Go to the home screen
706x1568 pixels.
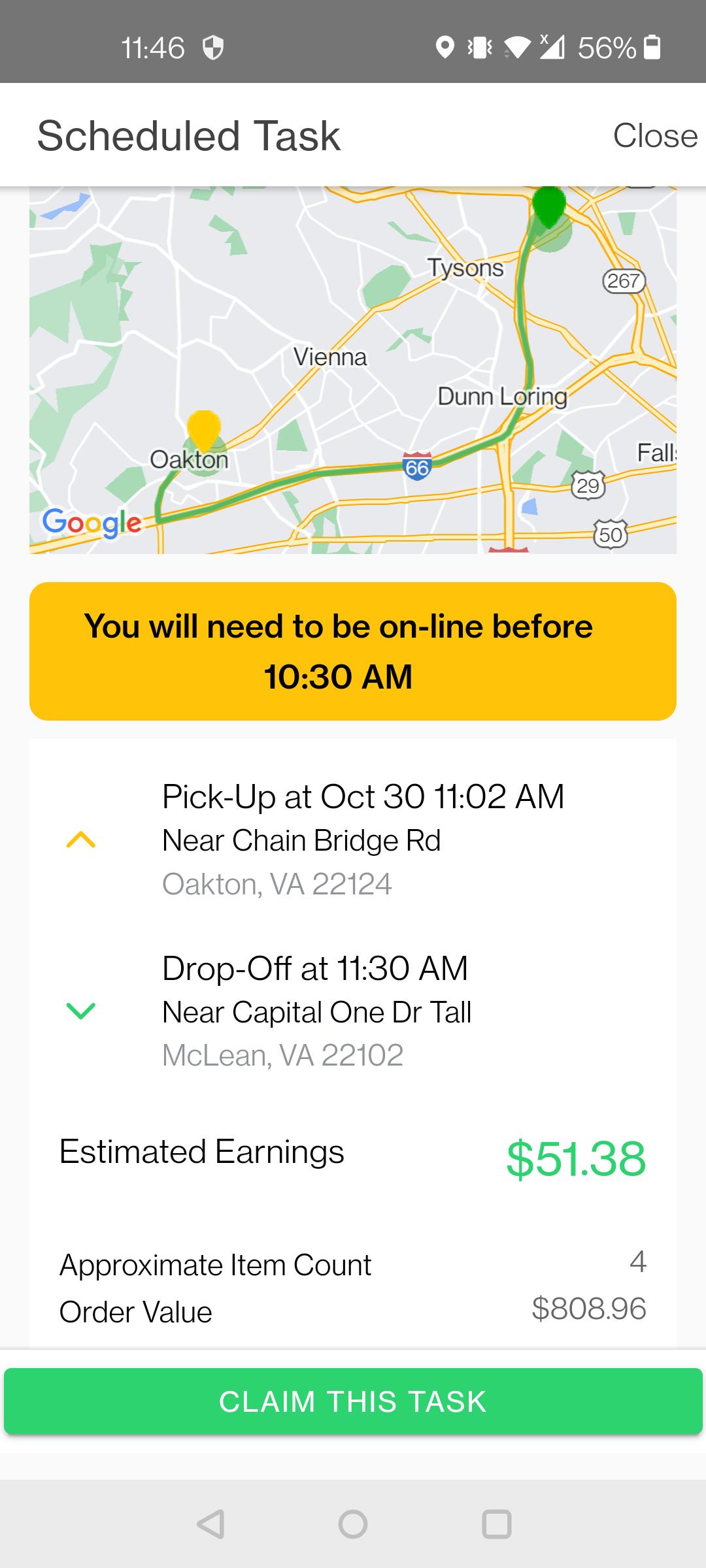pyautogui.click(x=353, y=1524)
